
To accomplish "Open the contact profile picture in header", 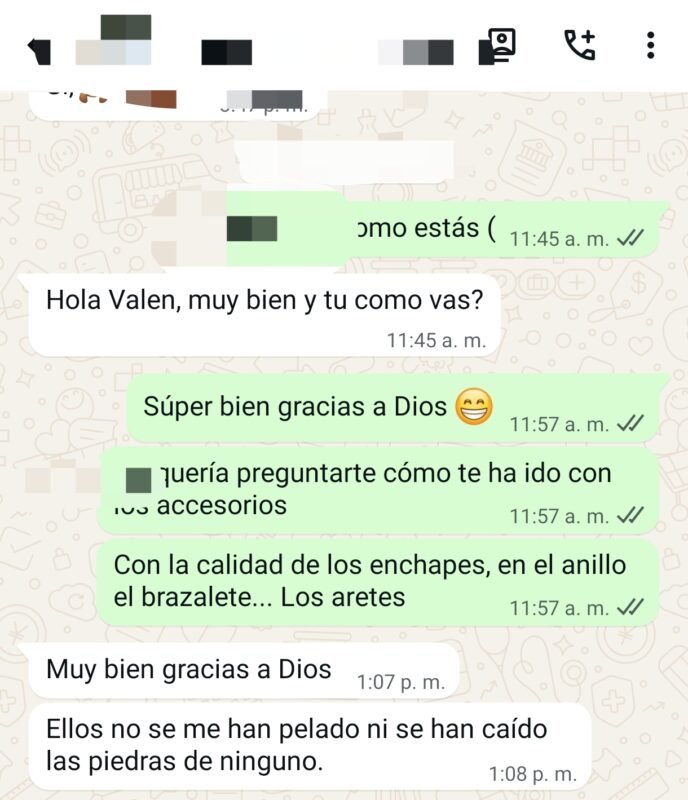I will pyautogui.click(x=113, y=40).
